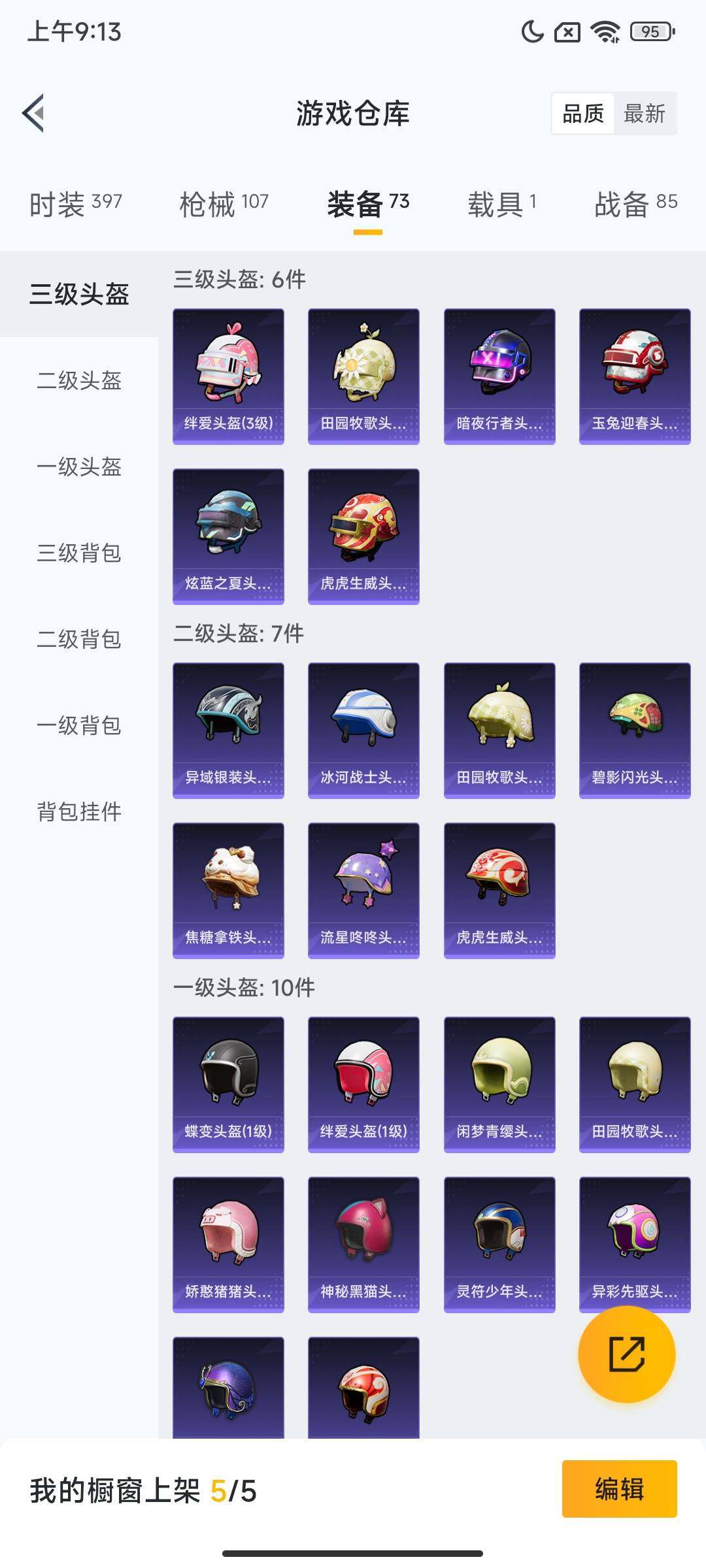Open the 神秘黑猫 helmet item
The height and width of the screenshot is (1568, 706).
click(363, 1245)
